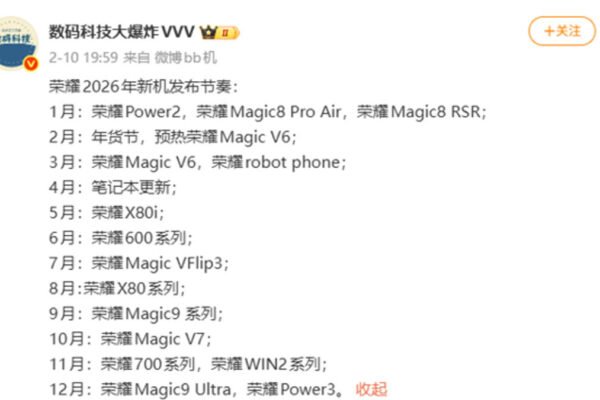This screenshot has width=600, height=400.
Task: Collapse the post with 收起
Action: [371, 388]
